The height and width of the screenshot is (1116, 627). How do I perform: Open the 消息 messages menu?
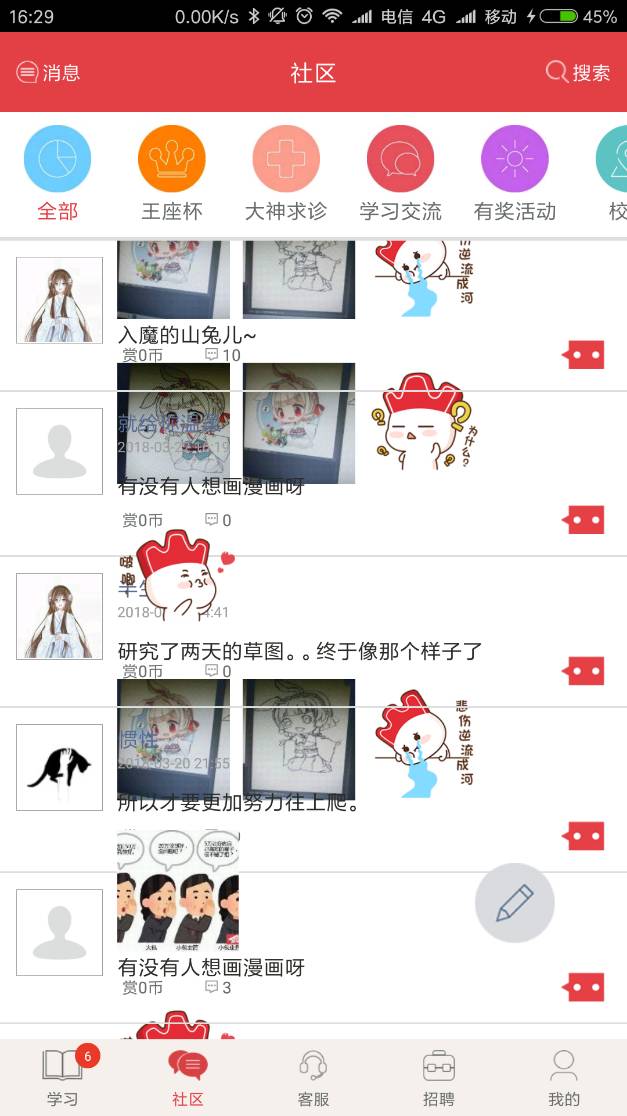pyautogui.click(x=48, y=73)
